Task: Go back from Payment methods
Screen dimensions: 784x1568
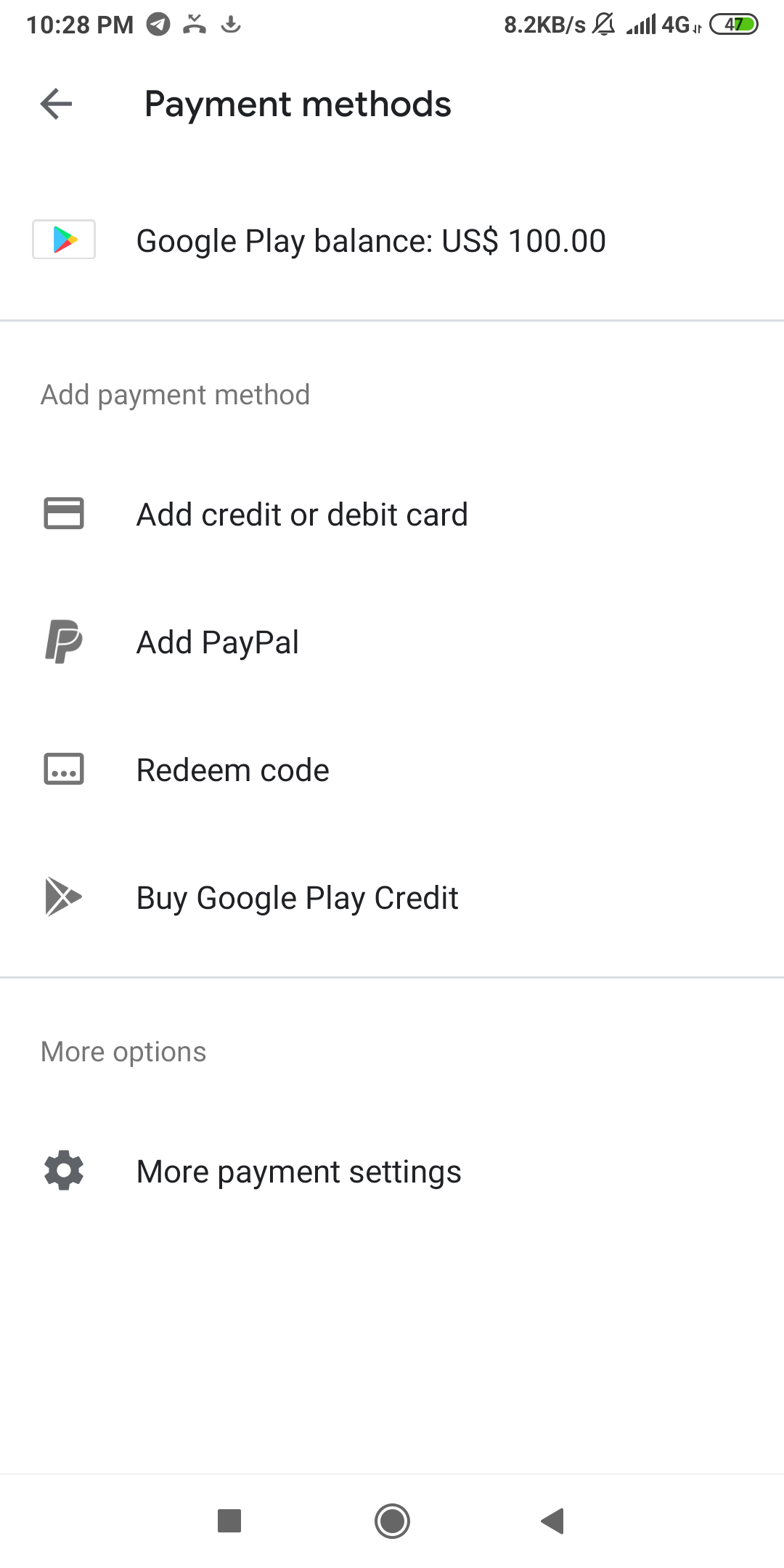Action: [56, 104]
